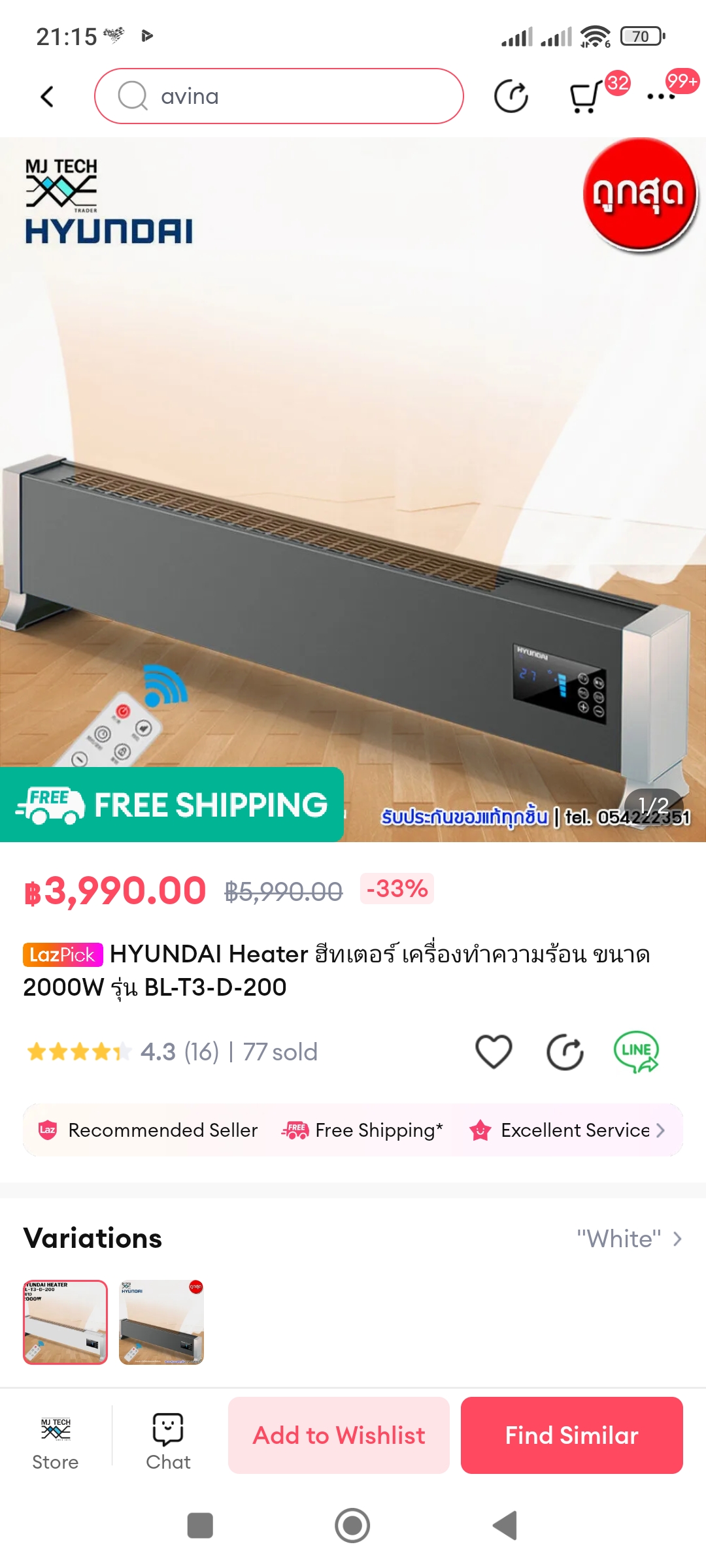Viewport: 706px width, 1568px height.
Task: Go back using the top-left arrow
Action: click(x=47, y=97)
